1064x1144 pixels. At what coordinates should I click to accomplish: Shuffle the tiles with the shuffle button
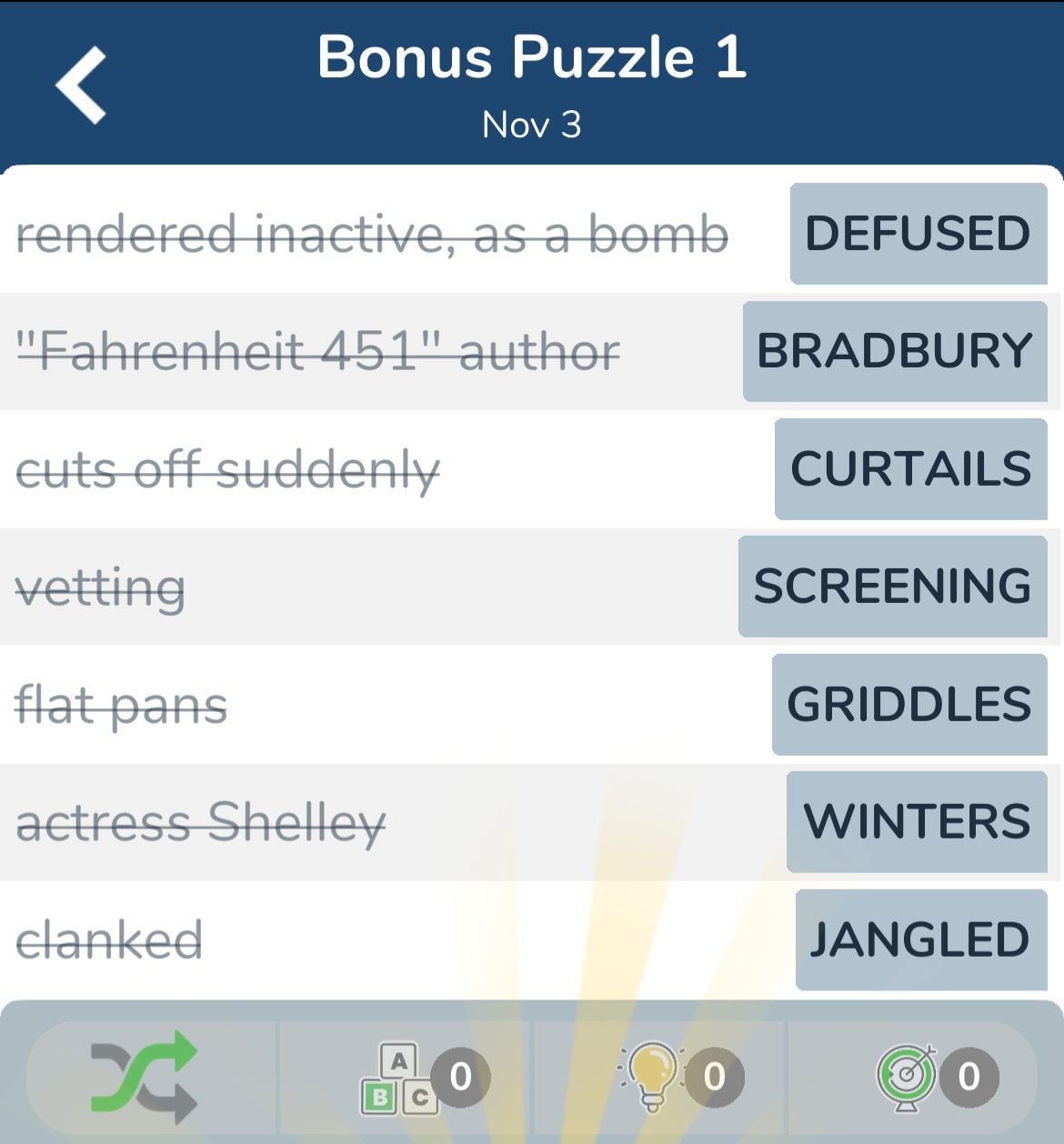[144, 1077]
